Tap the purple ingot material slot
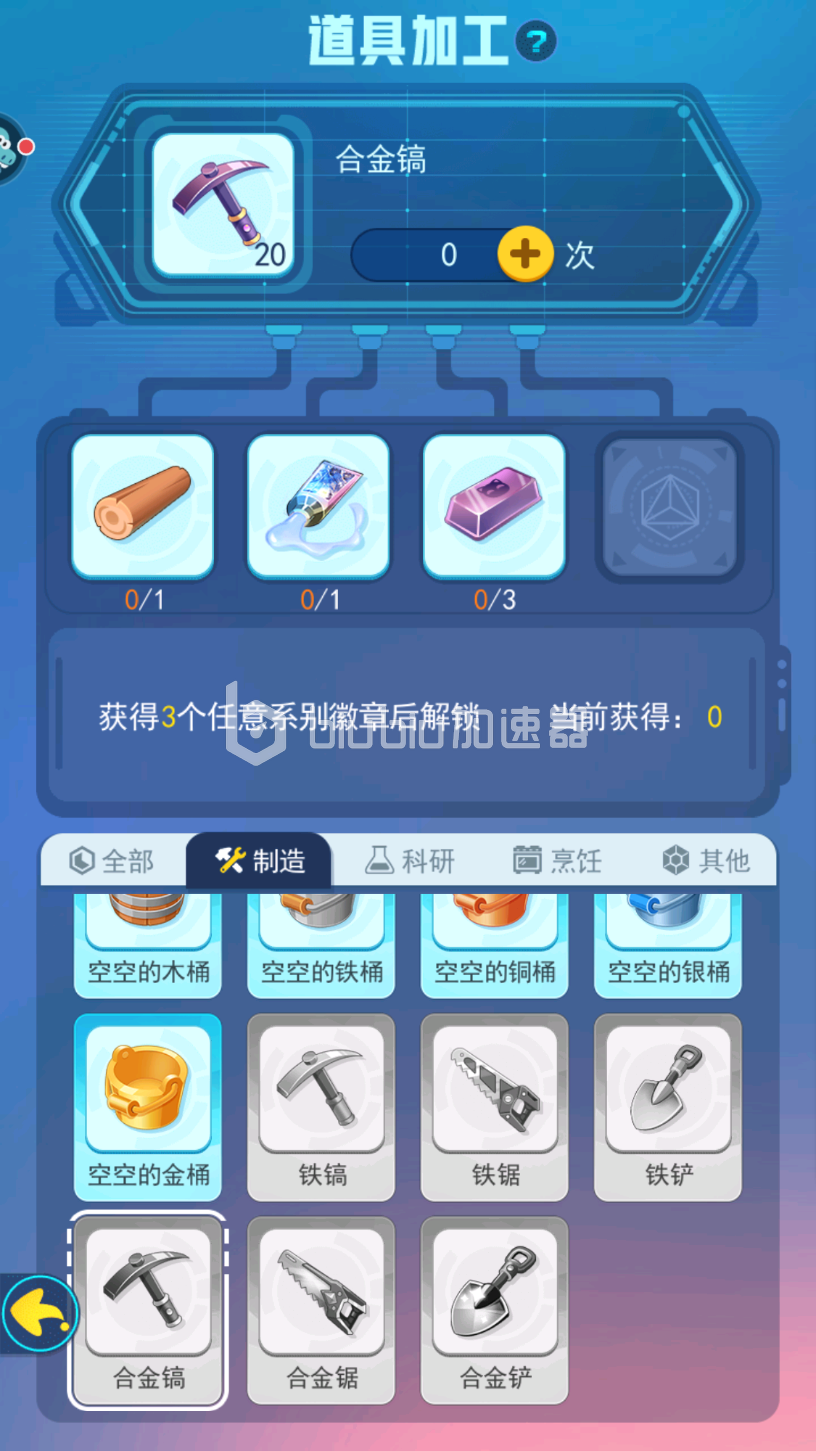 click(494, 506)
